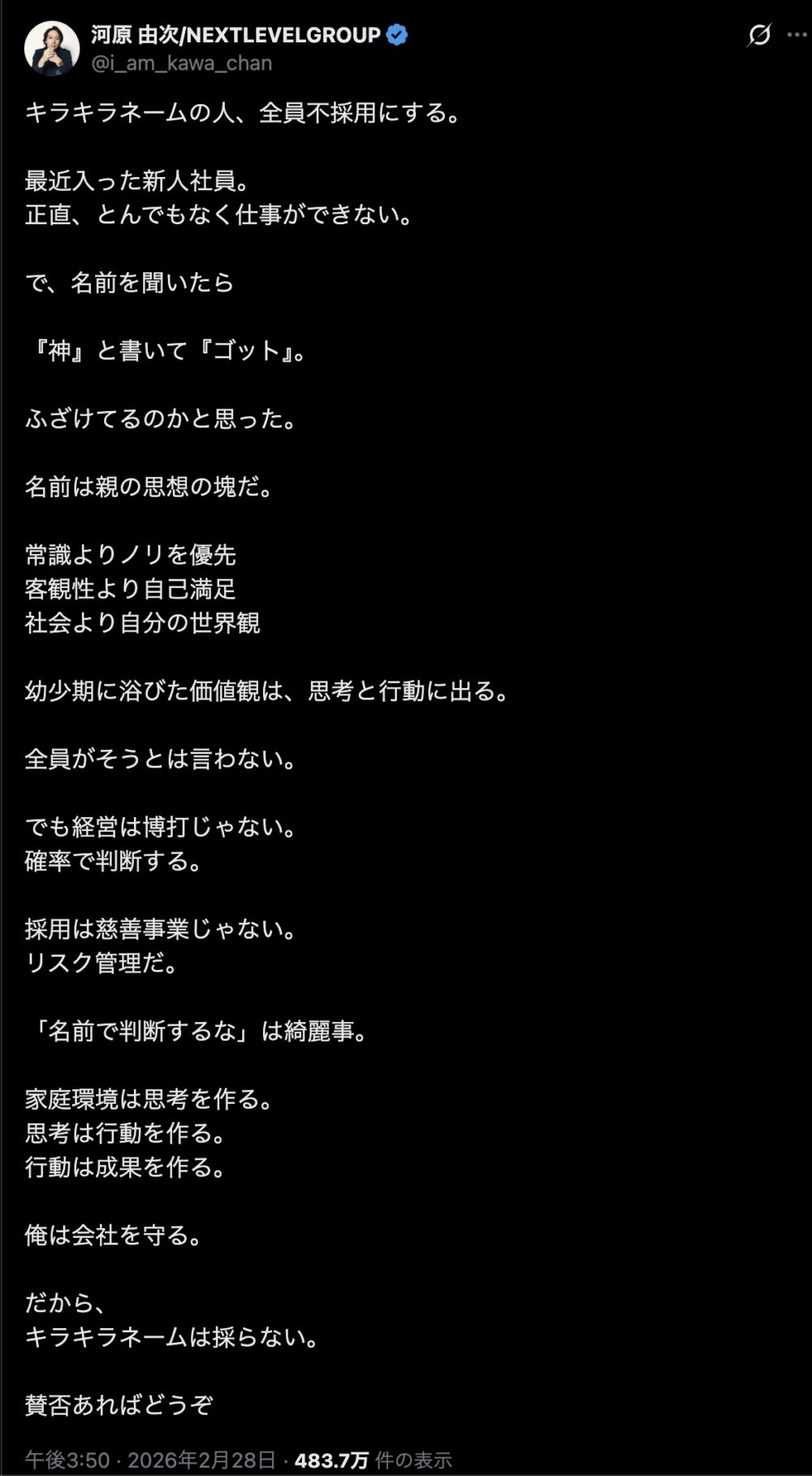Tap the Grok explain icon
812x1476 pixels.
[759, 35]
